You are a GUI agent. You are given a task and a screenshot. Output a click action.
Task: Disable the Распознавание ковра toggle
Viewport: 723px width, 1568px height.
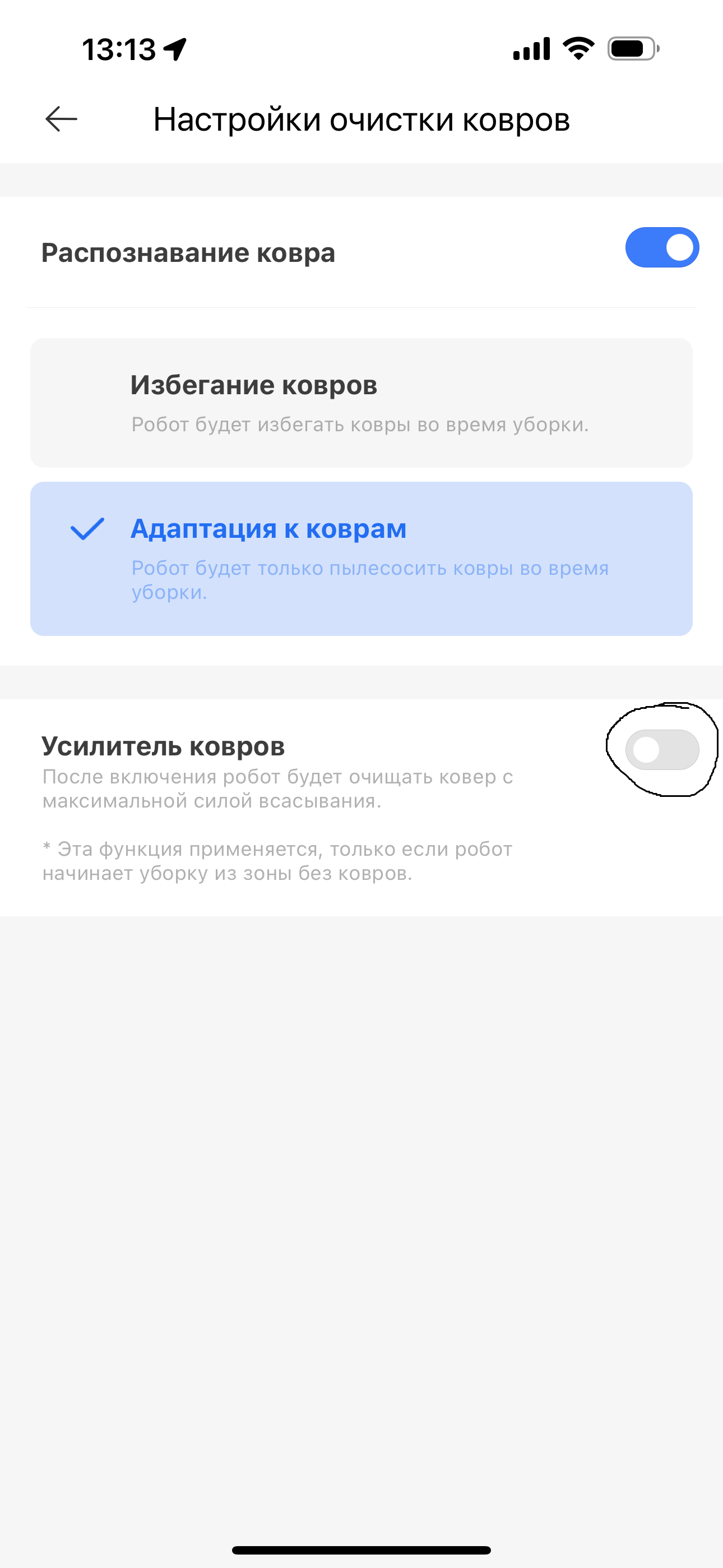(x=662, y=247)
